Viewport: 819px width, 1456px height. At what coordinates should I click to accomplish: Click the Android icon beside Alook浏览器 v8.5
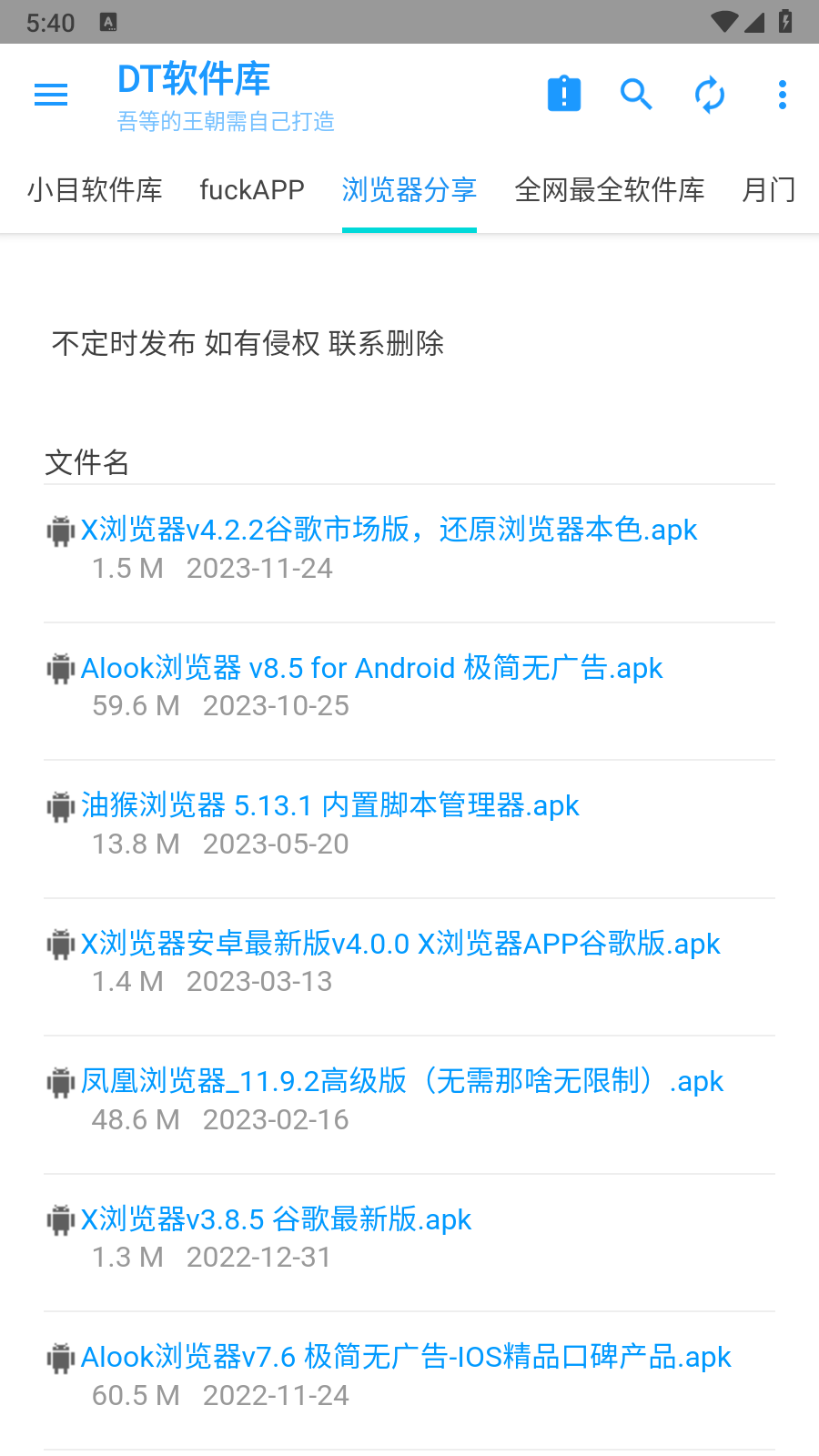pos(59,669)
